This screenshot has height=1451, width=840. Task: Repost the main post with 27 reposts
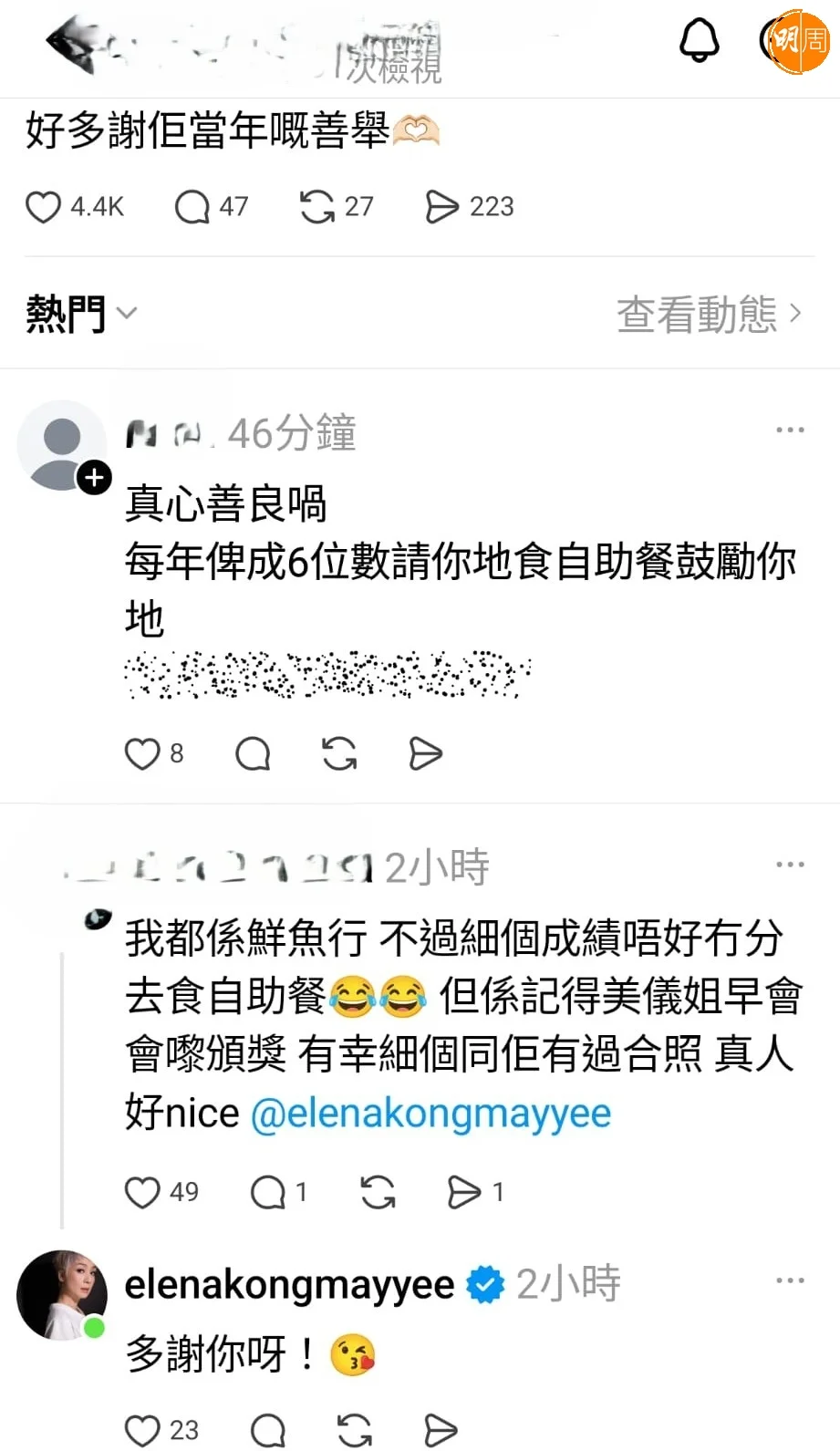(316, 207)
